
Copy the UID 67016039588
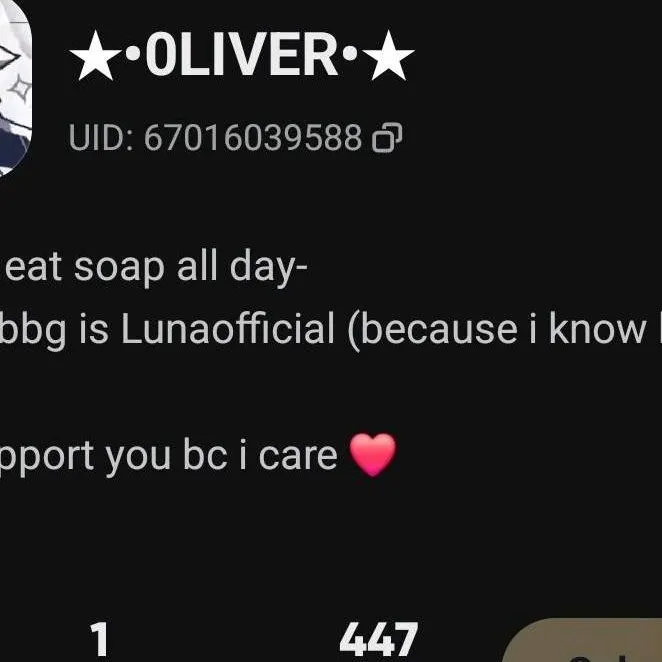point(386,139)
